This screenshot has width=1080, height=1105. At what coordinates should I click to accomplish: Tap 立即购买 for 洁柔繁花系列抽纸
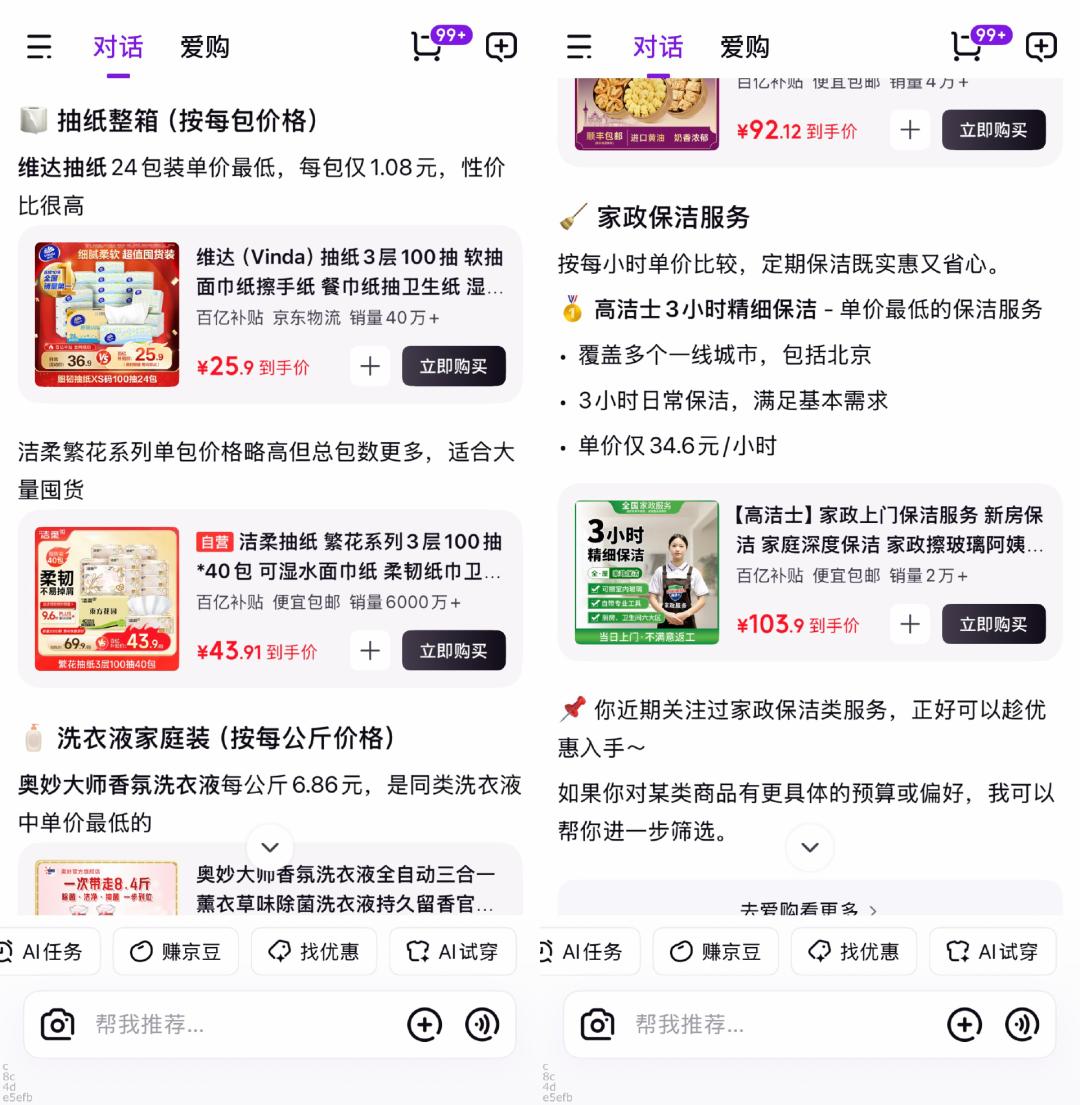pos(454,650)
